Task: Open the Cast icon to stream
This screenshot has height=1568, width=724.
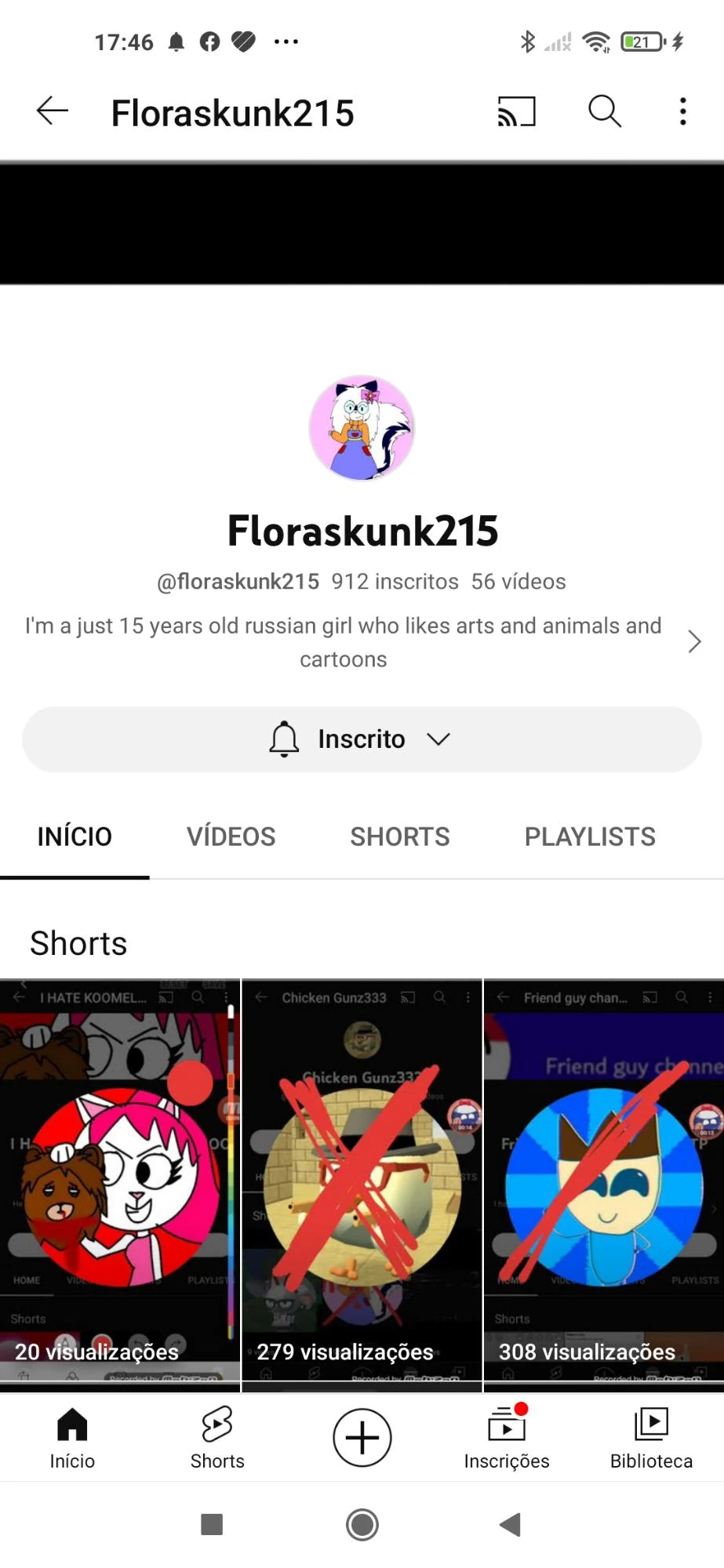Action: point(517,111)
